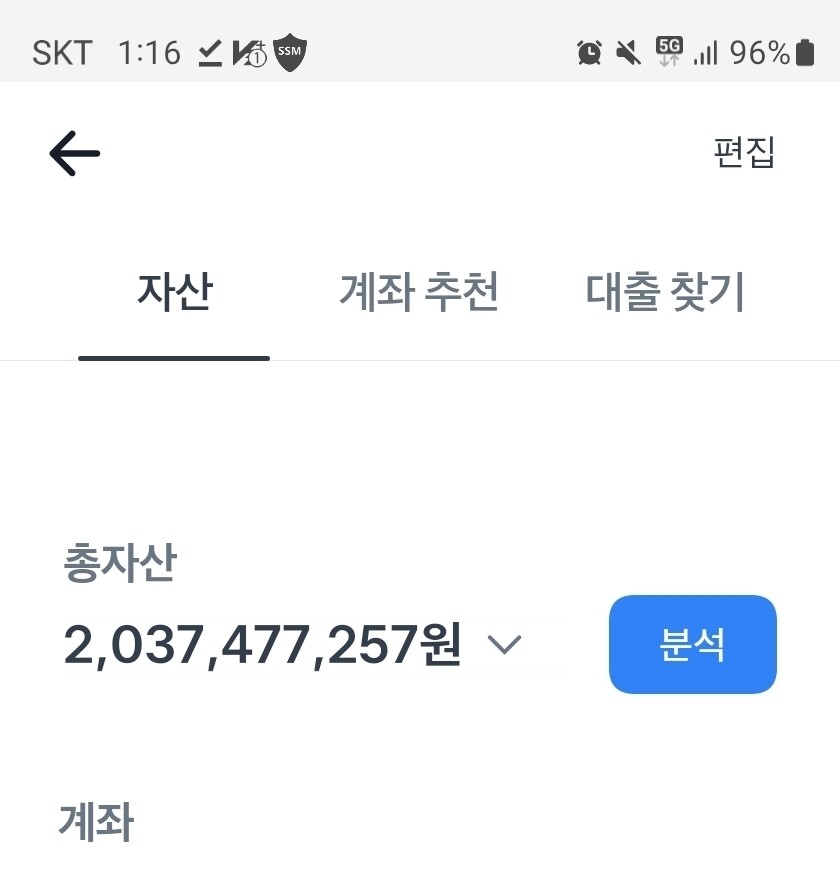The width and height of the screenshot is (840, 872).
Task: Open the 대출 찾기 tab
Action: pos(665,291)
